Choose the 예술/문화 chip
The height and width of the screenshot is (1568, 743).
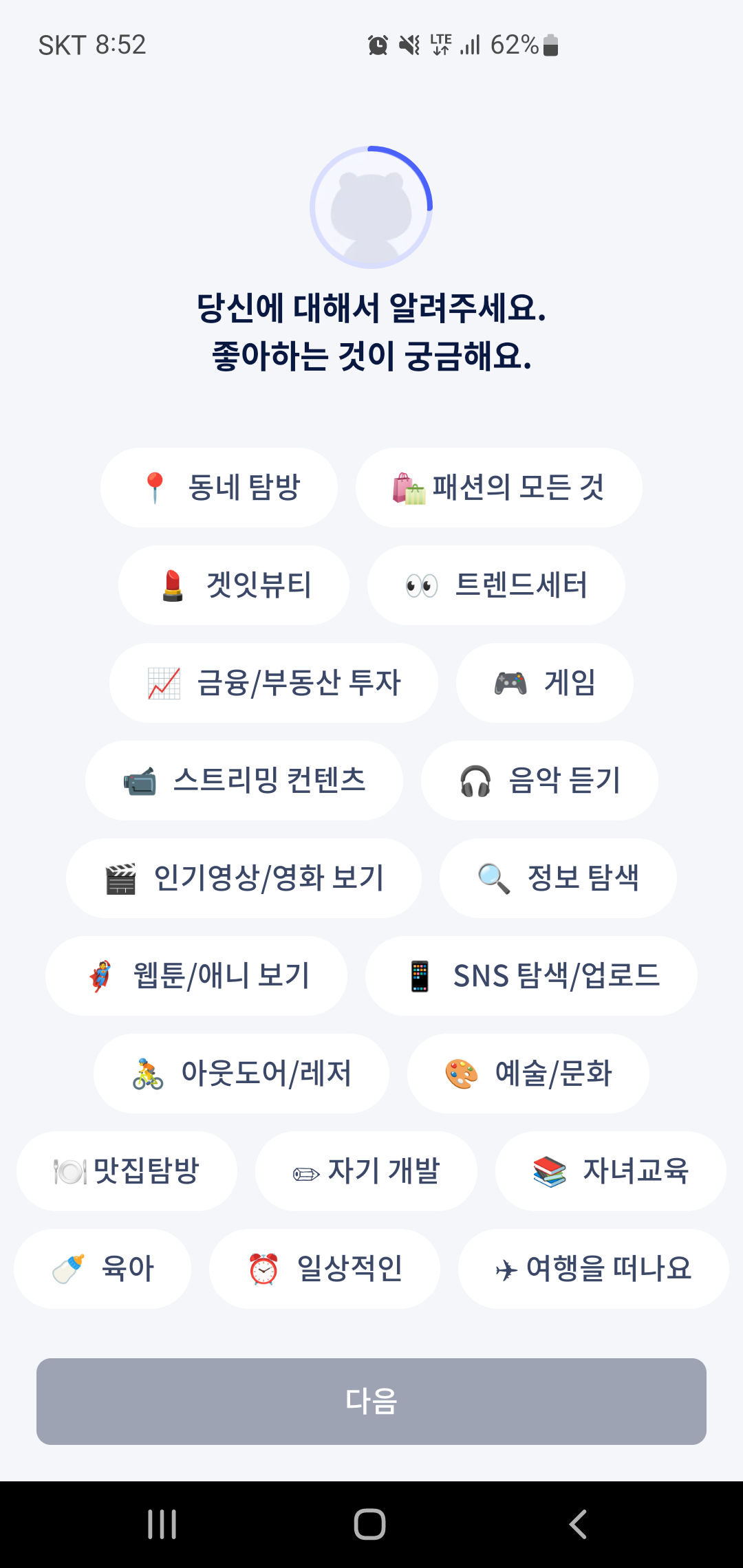528,1074
